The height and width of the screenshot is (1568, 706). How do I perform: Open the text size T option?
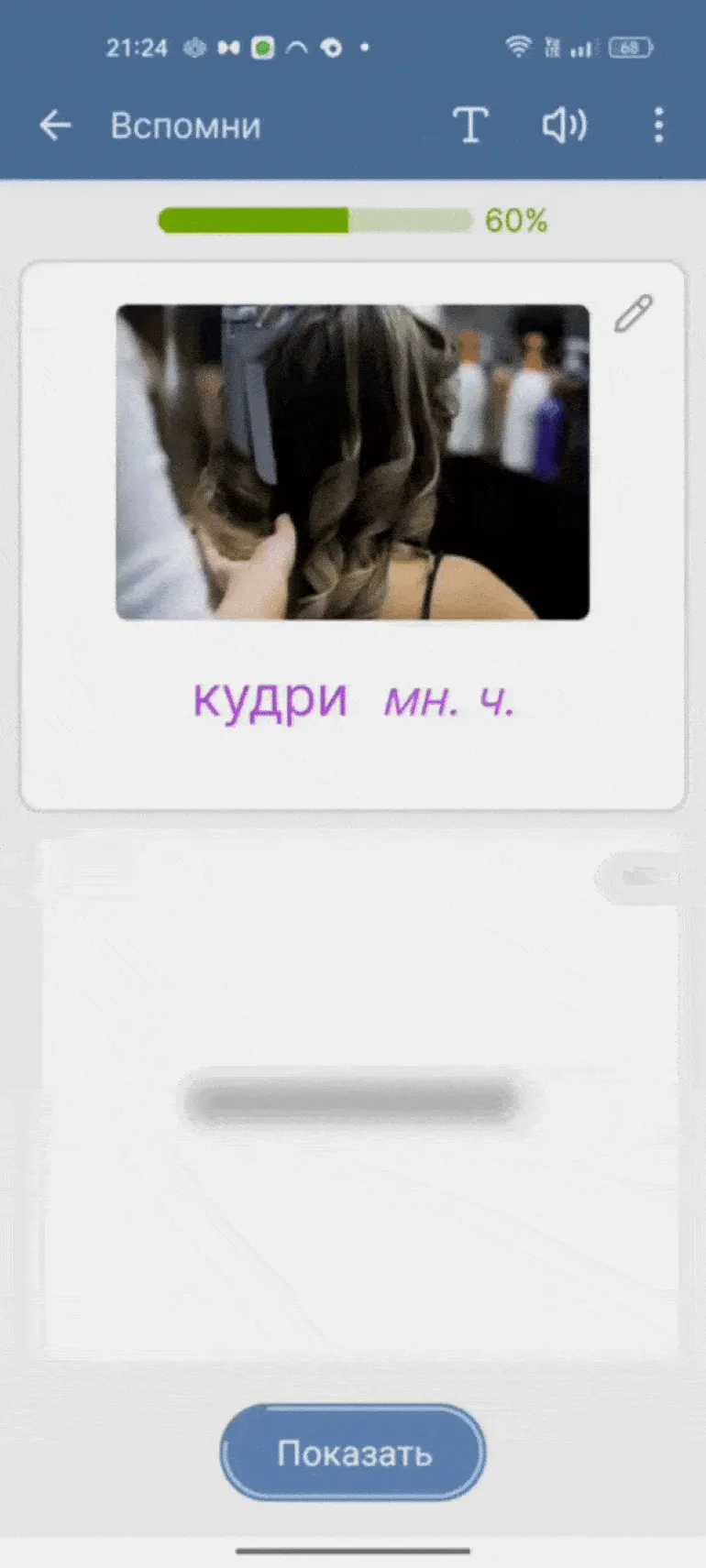[x=470, y=126]
